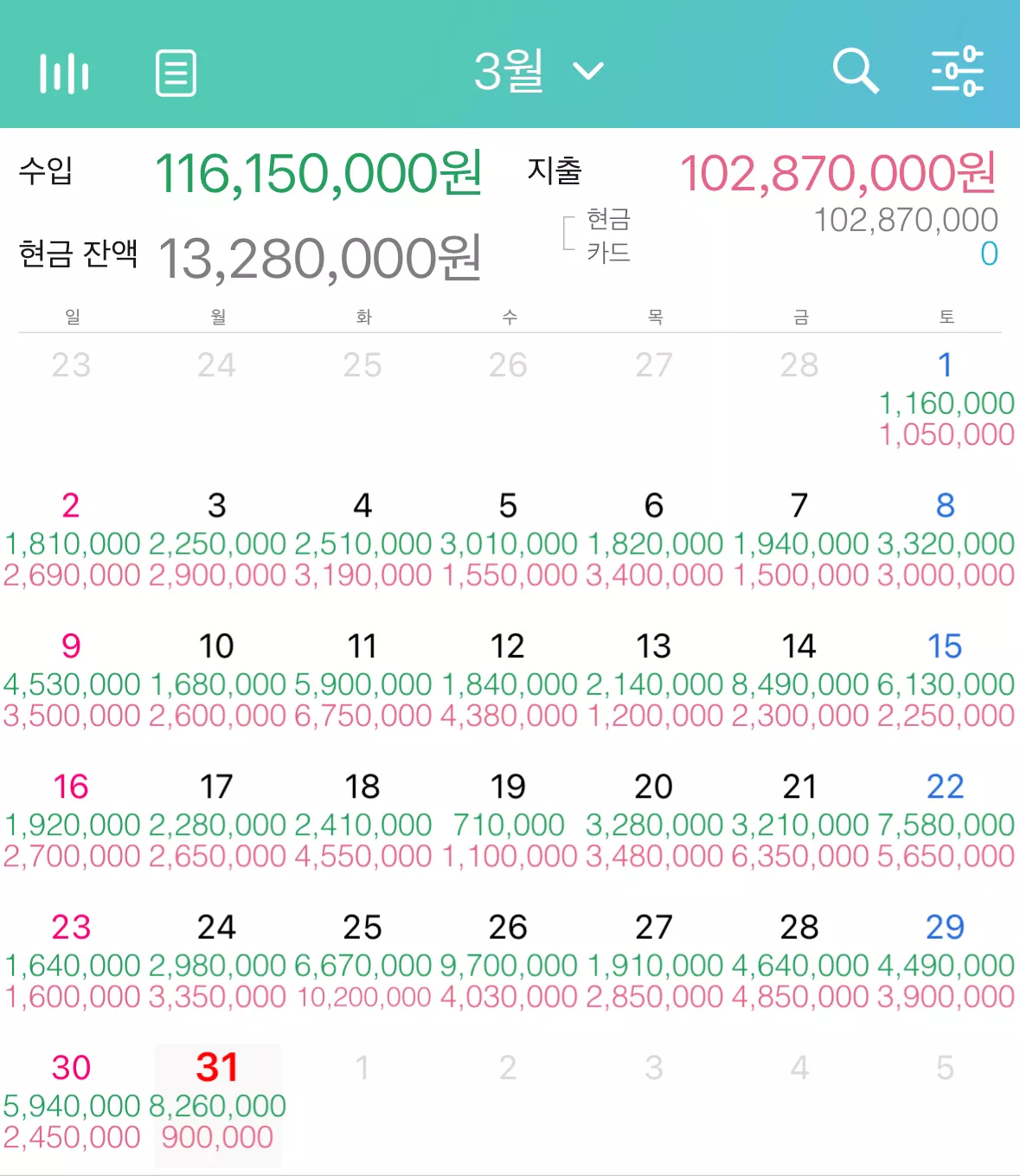Select day 26 with 9,700,000 income

(509, 961)
